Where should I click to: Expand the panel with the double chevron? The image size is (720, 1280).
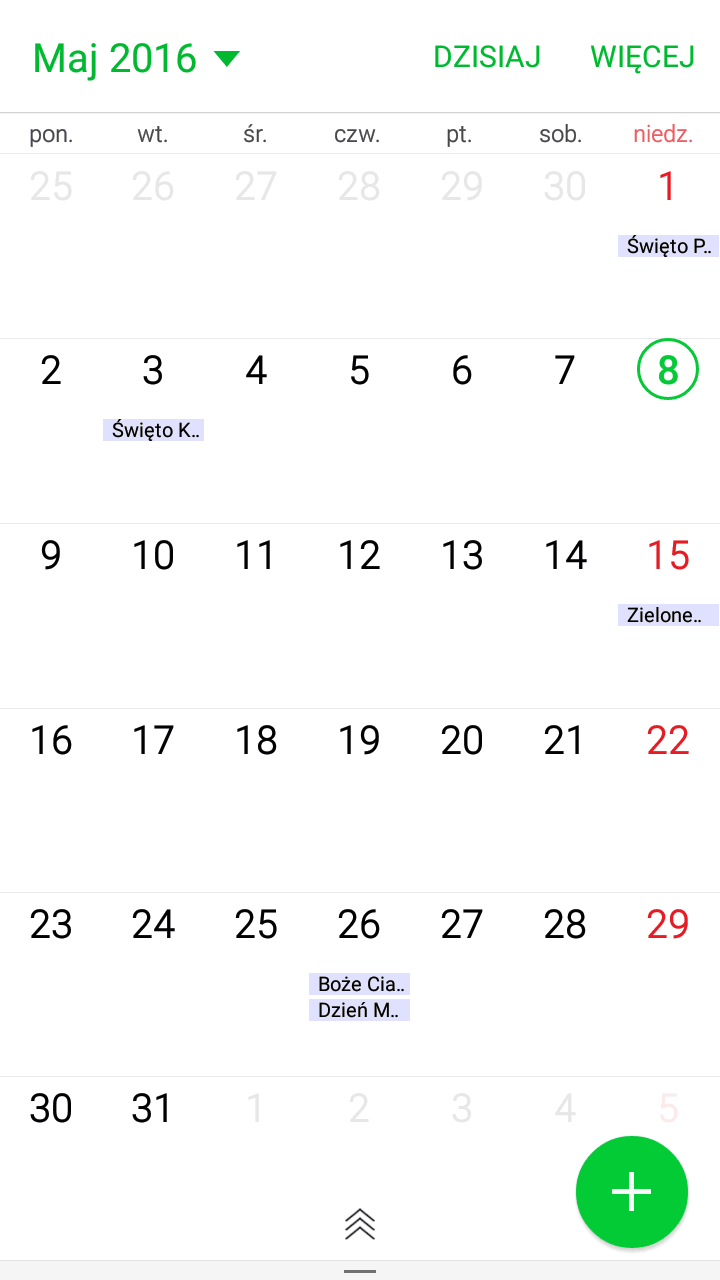point(360,1223)
